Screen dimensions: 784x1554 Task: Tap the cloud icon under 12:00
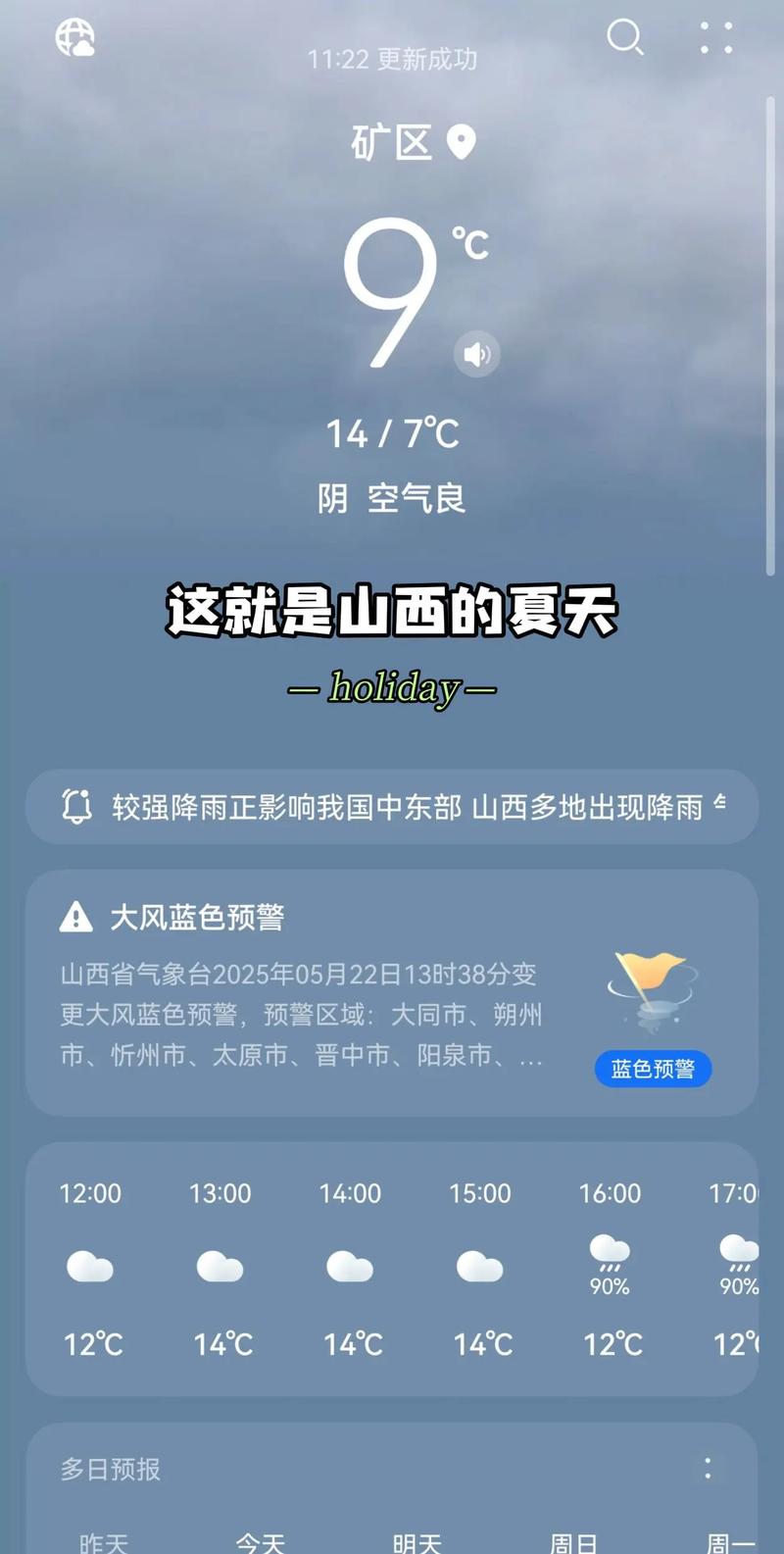(x=89, y=1267)
